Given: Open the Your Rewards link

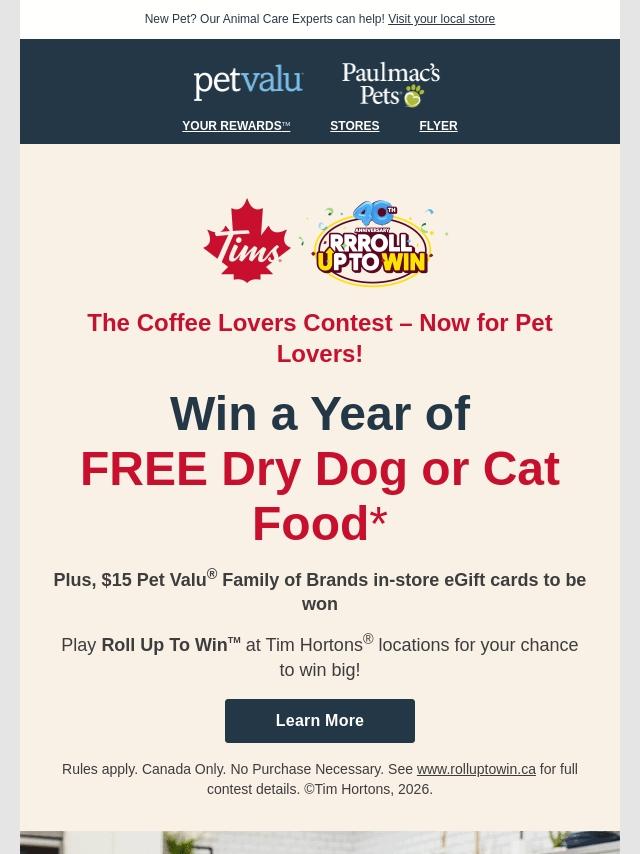Looking at the screenshot, I should [235, 126].
